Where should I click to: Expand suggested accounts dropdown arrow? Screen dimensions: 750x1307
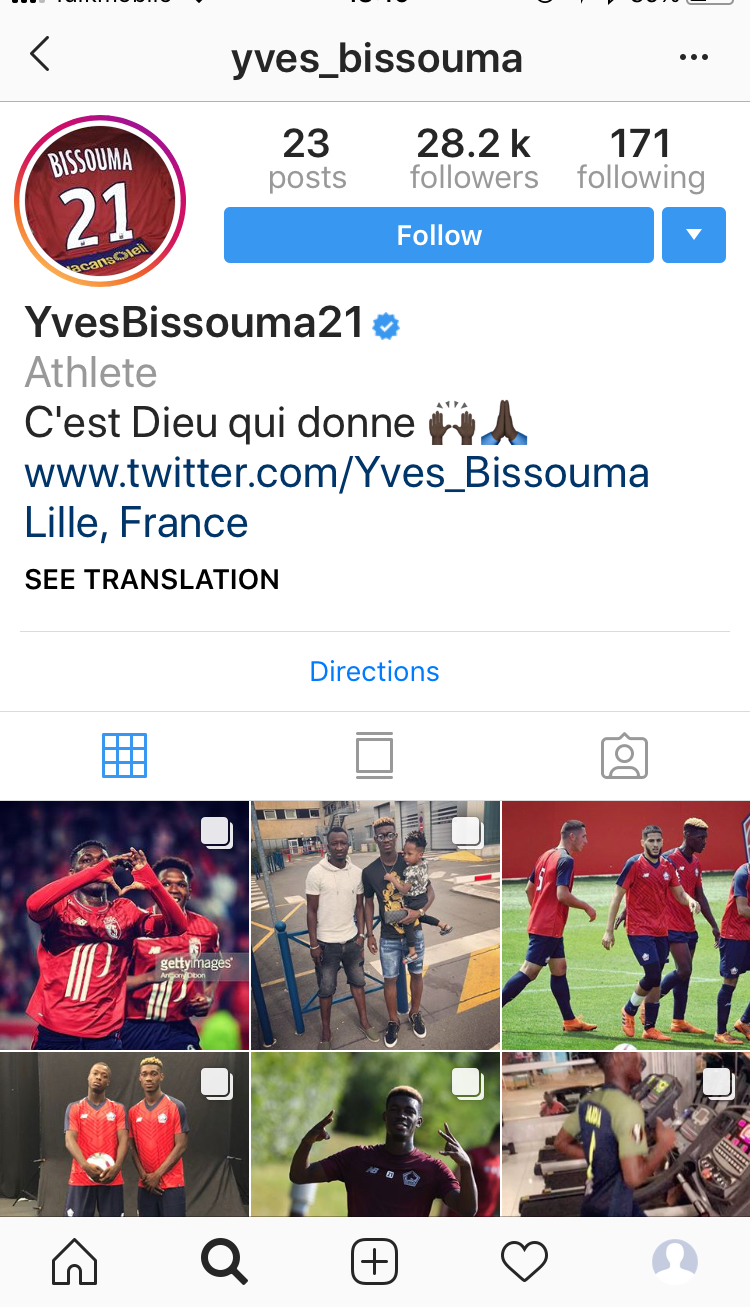[x=694, y=235]
